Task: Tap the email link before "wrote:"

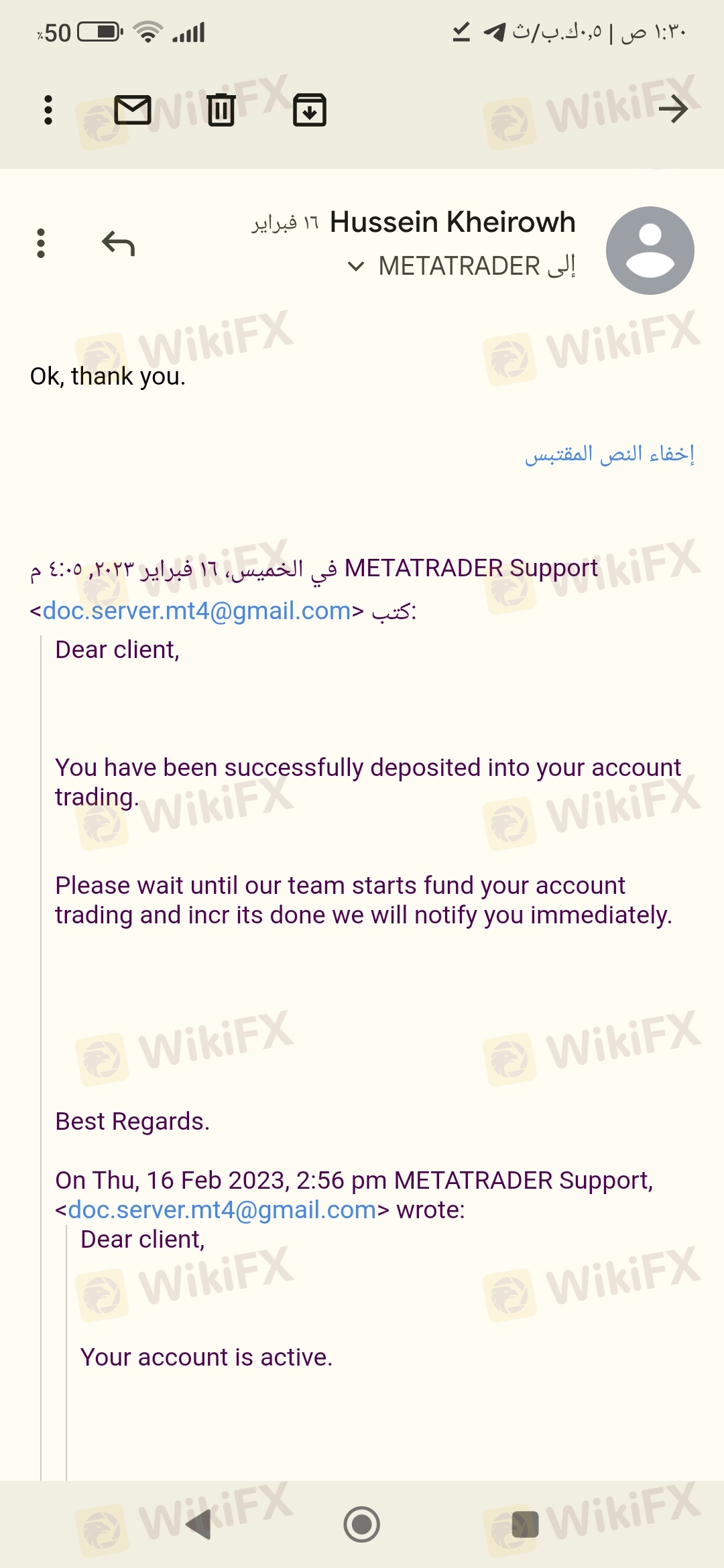Action: coord(222,1210)
